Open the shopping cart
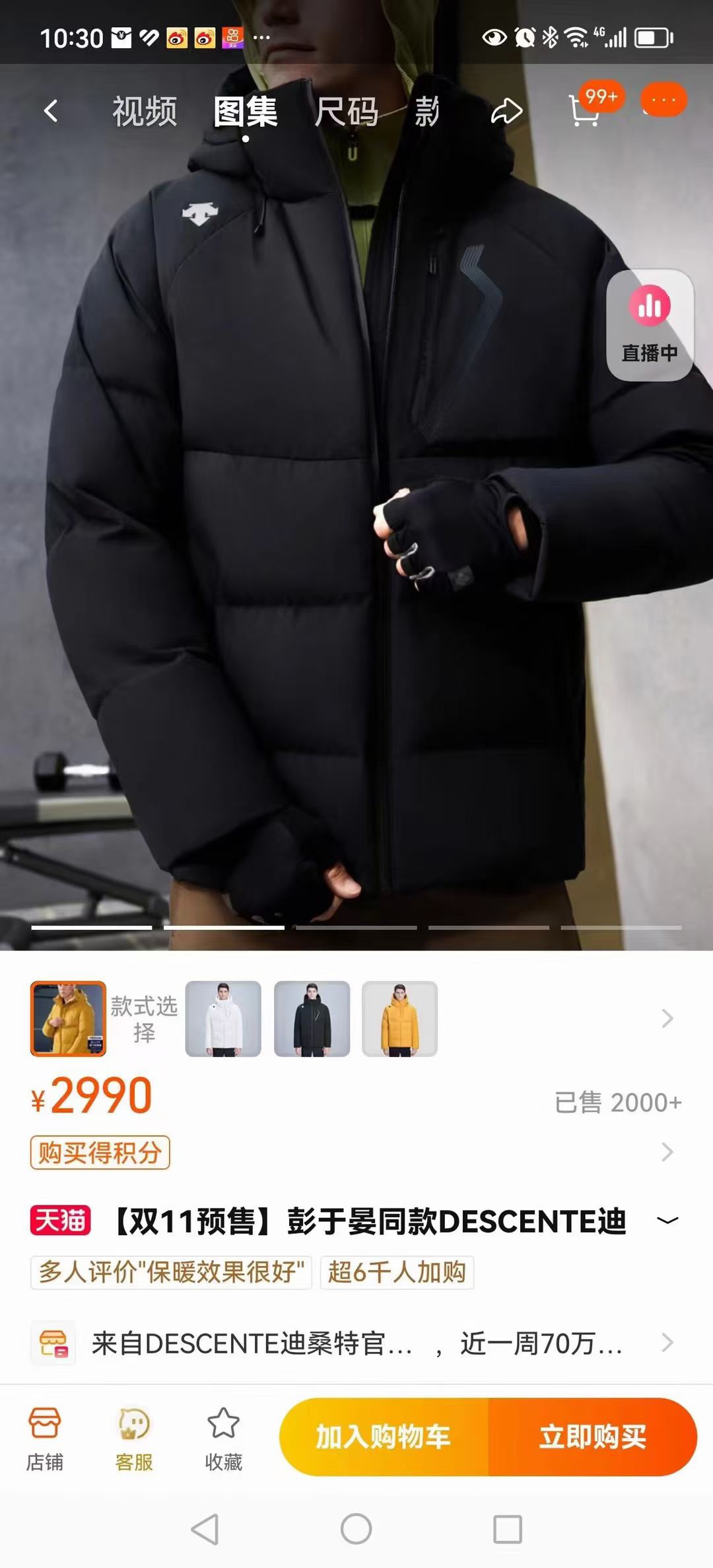The height and width of the screenshot is (1568, 713). click(585, 110)
